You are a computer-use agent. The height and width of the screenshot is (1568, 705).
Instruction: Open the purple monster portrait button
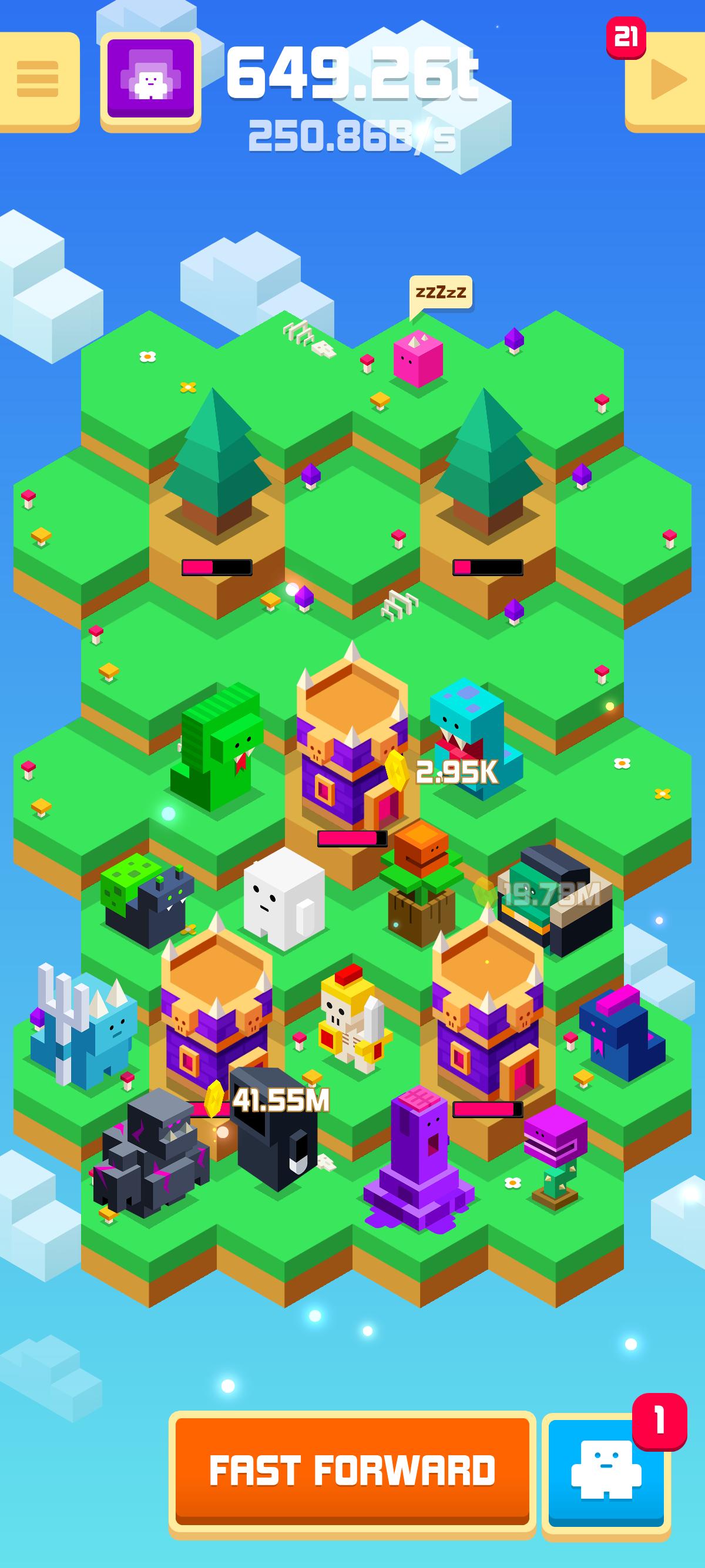[x=150, y=79]
